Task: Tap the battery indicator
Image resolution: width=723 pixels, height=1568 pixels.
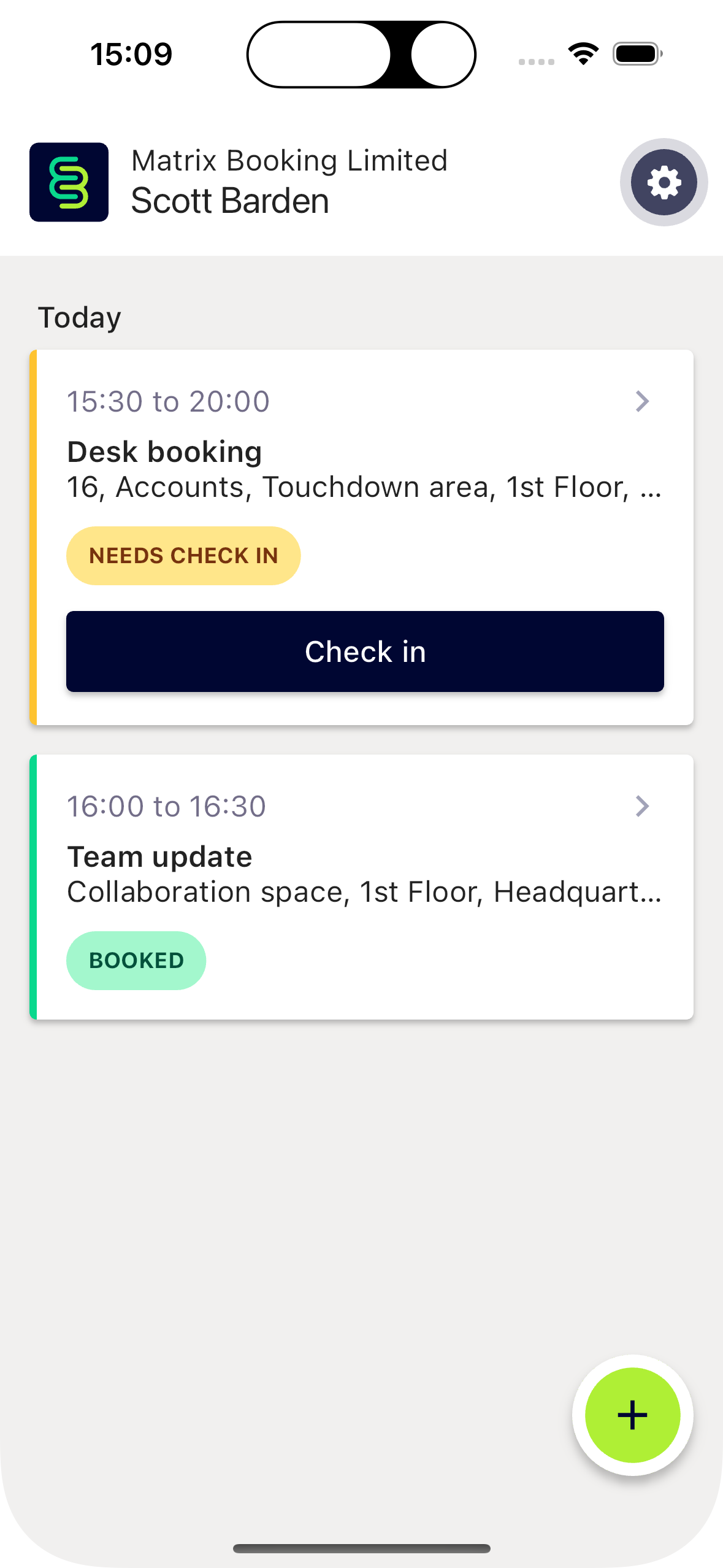Action: click(637, 54)
